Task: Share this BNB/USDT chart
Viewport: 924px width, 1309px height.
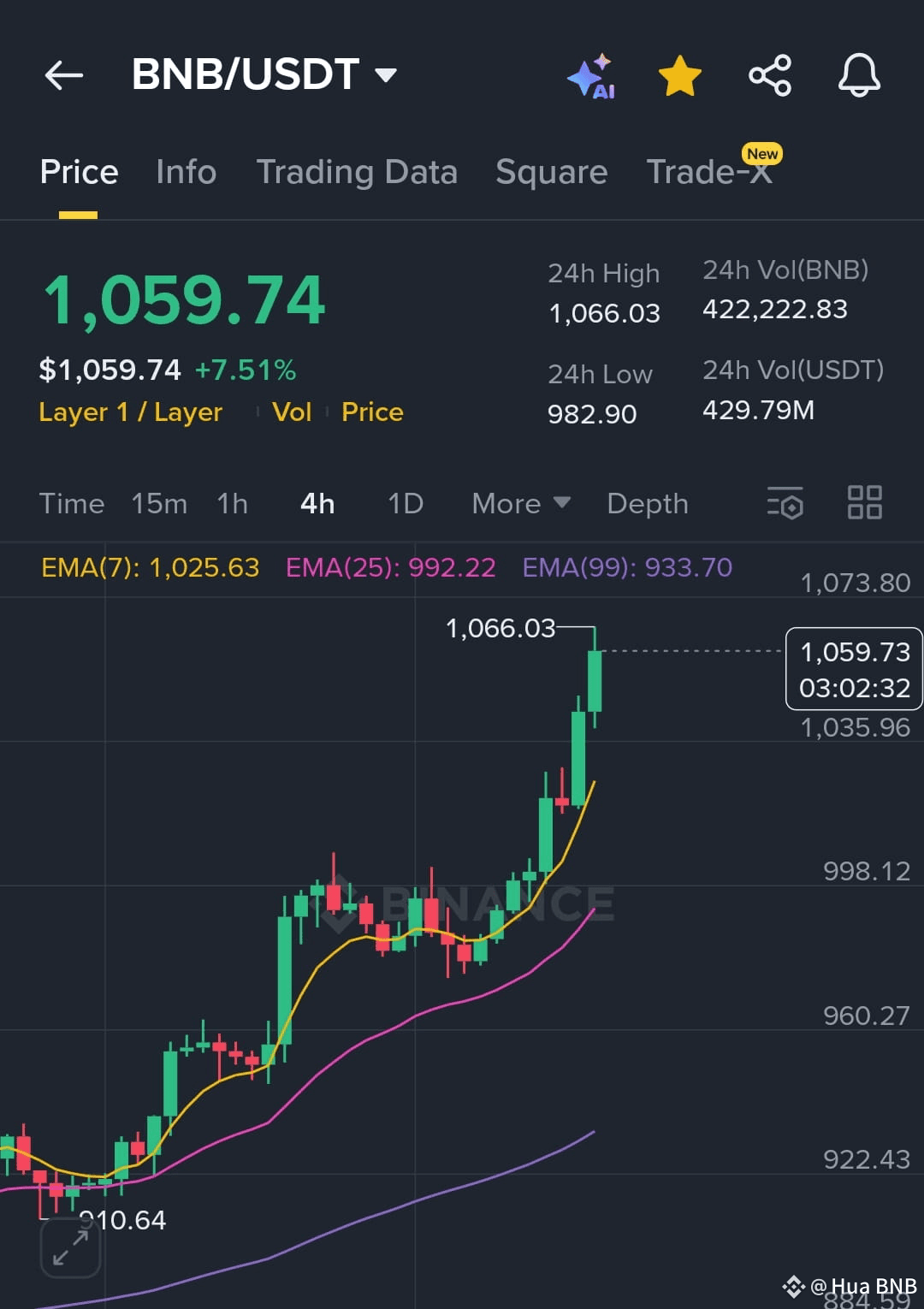Action: pyautogui.click(x=770, y=75)
